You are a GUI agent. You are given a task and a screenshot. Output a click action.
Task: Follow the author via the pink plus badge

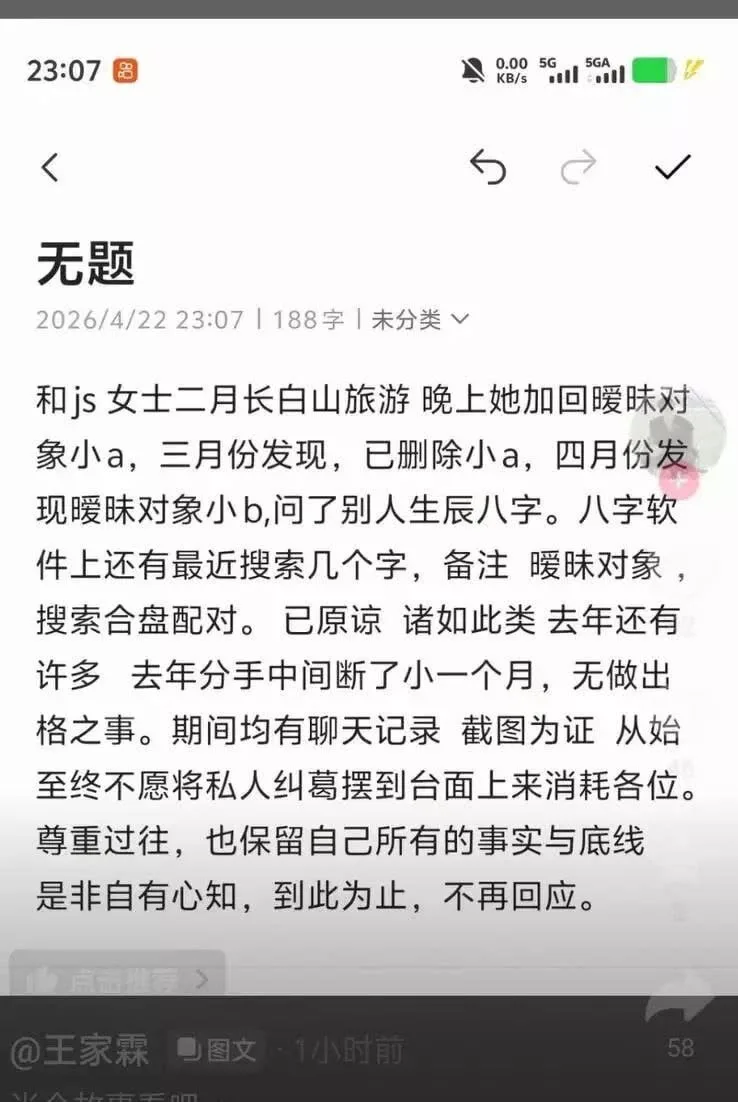[x=679, y=482]
